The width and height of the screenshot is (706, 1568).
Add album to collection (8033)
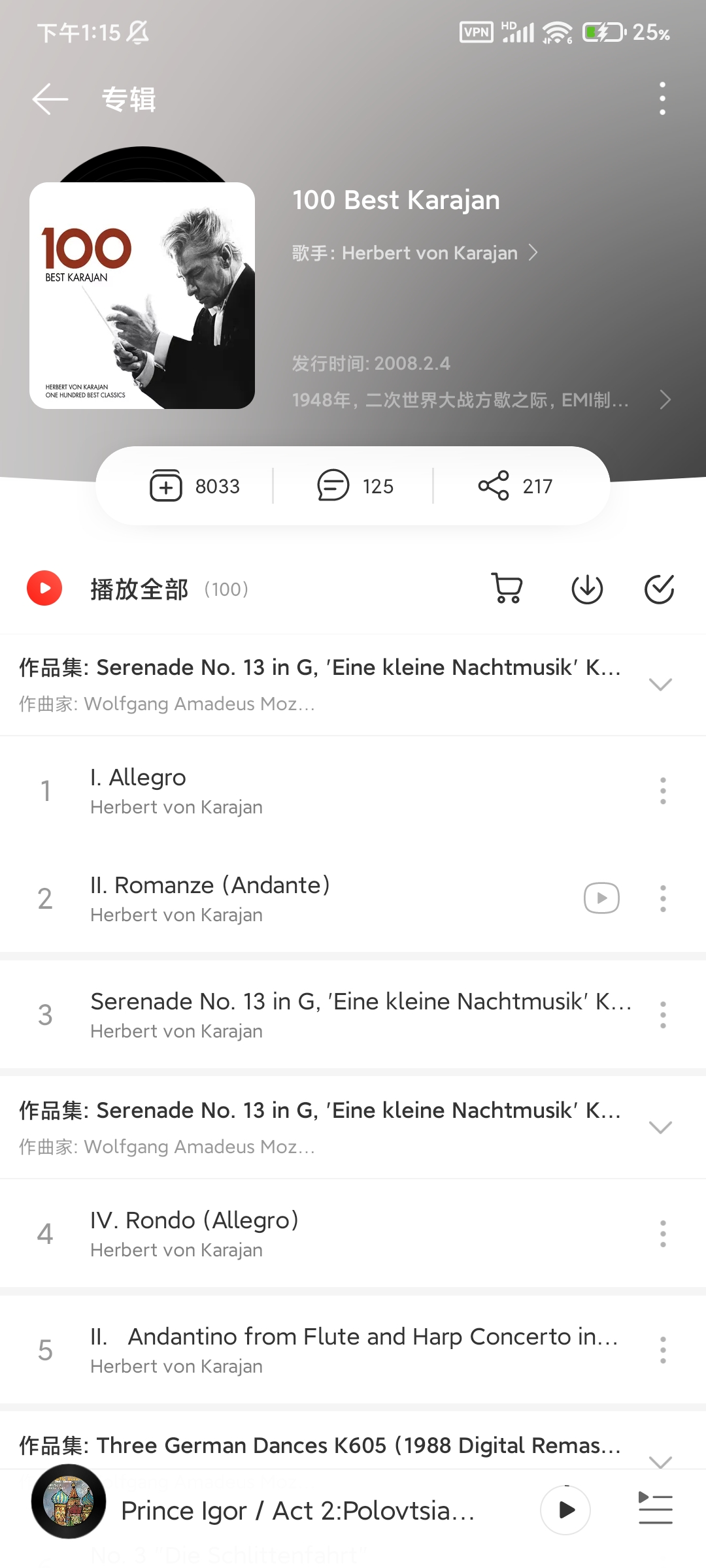[x=195, y=486]
